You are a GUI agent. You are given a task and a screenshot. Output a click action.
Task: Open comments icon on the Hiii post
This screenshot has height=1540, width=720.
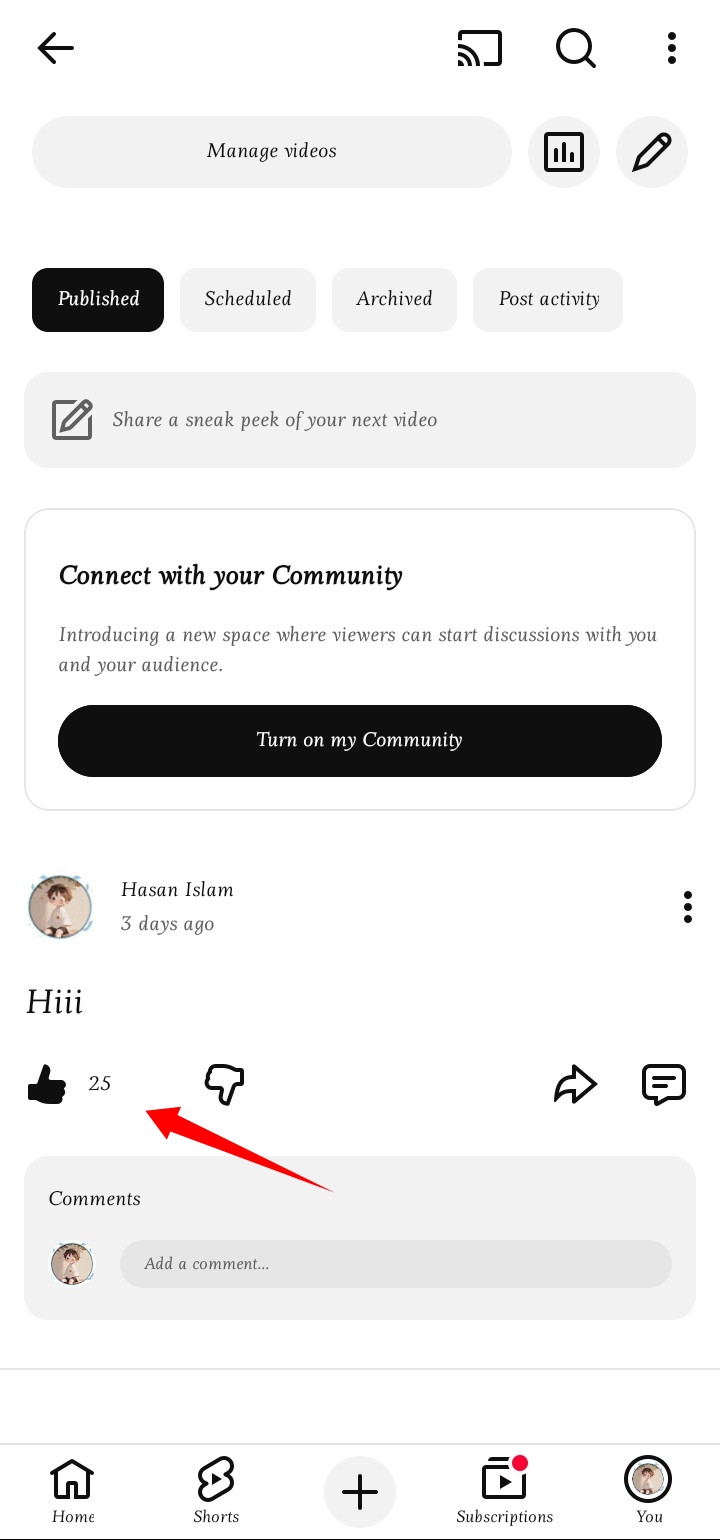(663, 1084)
